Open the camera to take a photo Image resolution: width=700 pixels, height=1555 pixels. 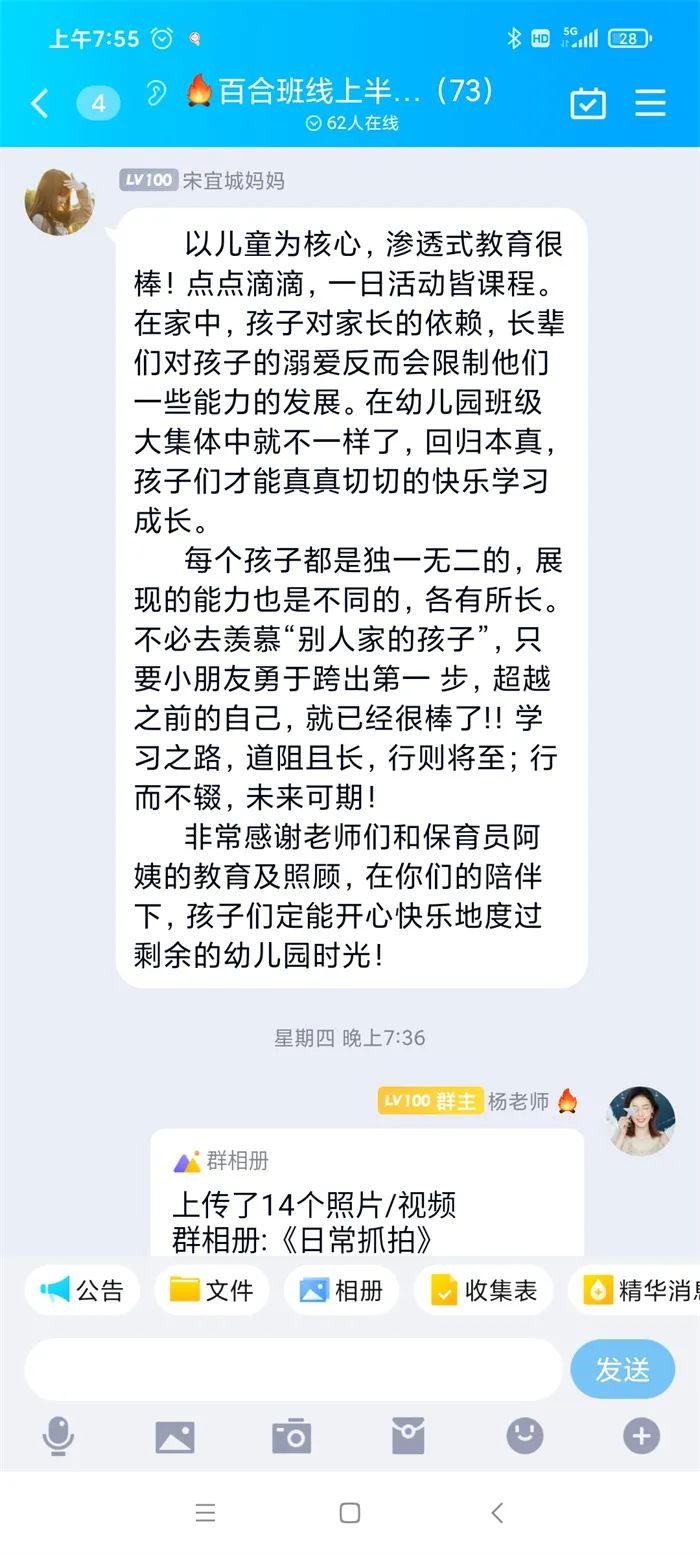click(x=291, y=1437)
